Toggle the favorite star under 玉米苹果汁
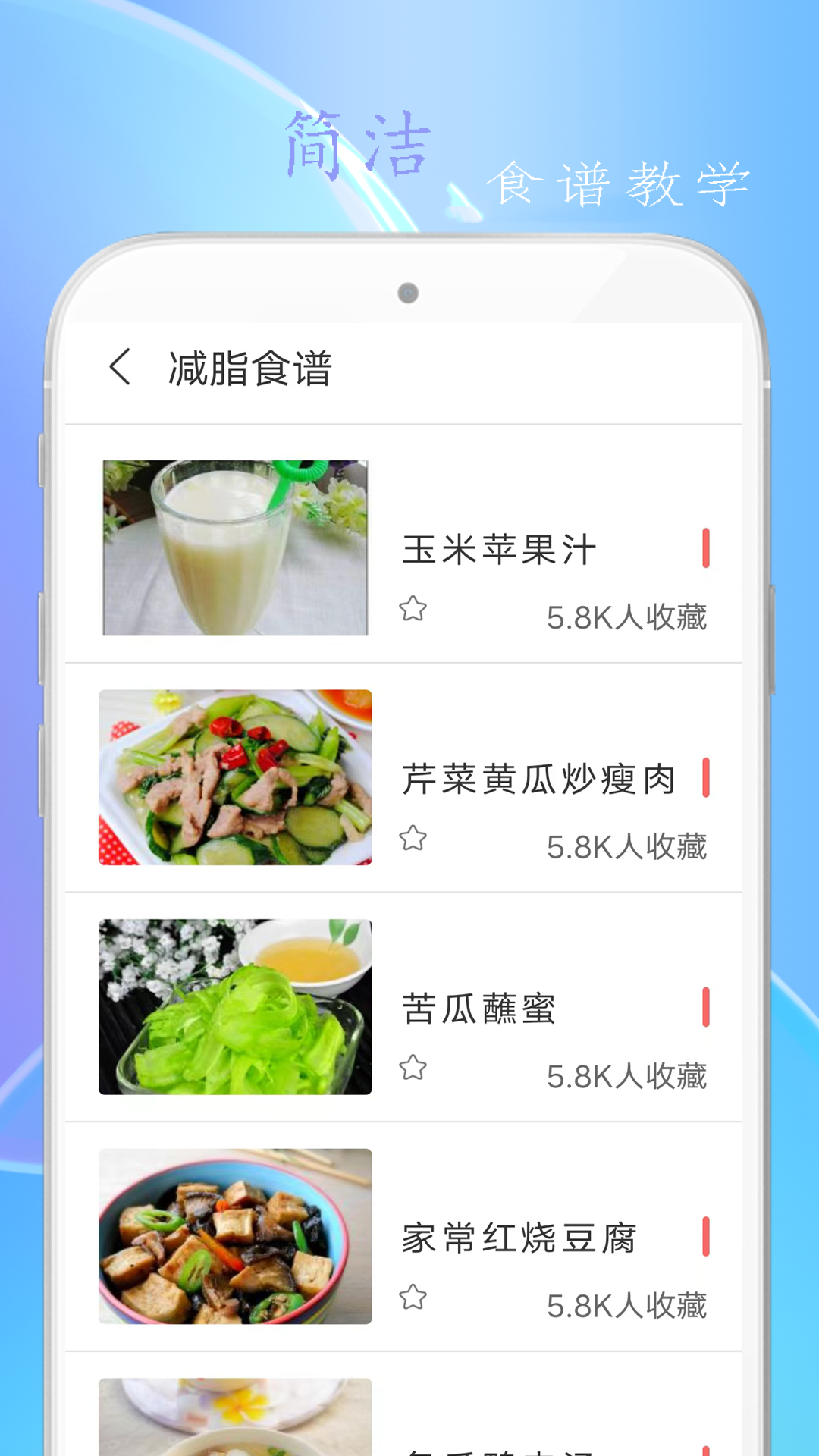819x1456 pixels. 413,607
